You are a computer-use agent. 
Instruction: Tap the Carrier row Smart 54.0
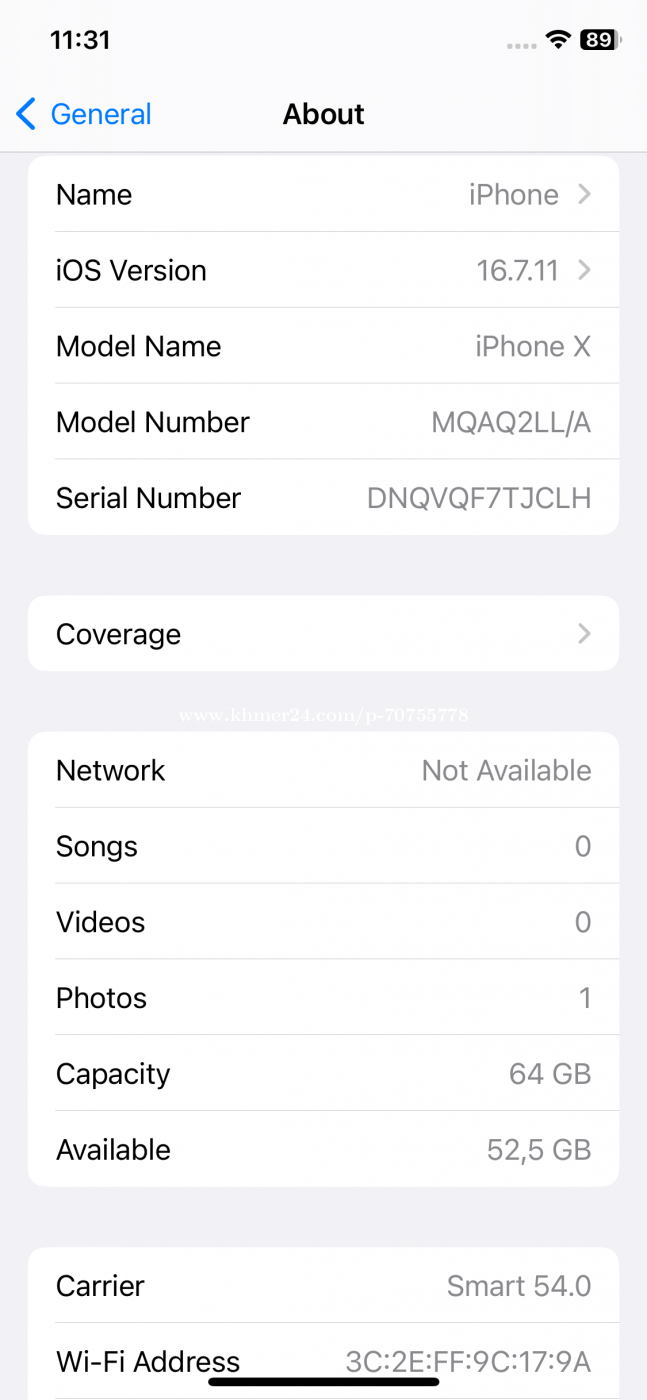pyautogui.click(x=323, y=1286)
